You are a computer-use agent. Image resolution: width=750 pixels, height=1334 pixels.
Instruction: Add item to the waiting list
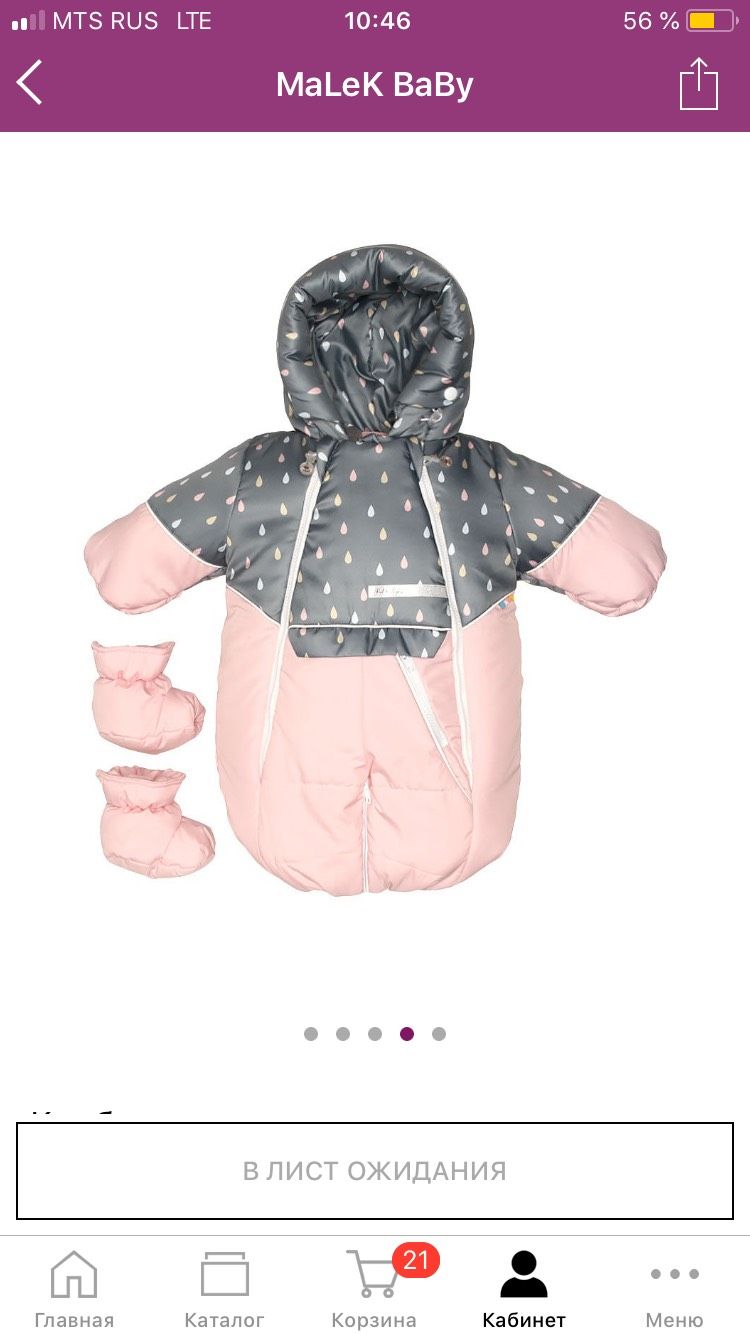click(375, 1171)
